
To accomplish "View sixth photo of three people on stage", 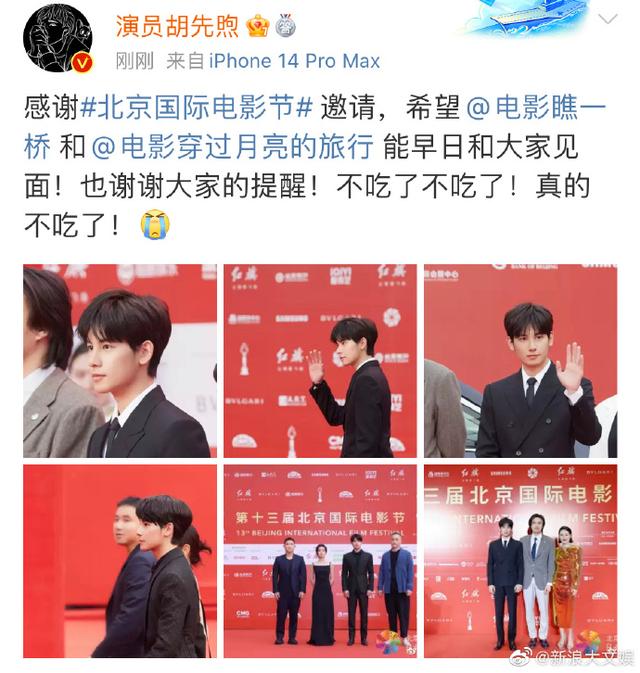I will 520,560.
